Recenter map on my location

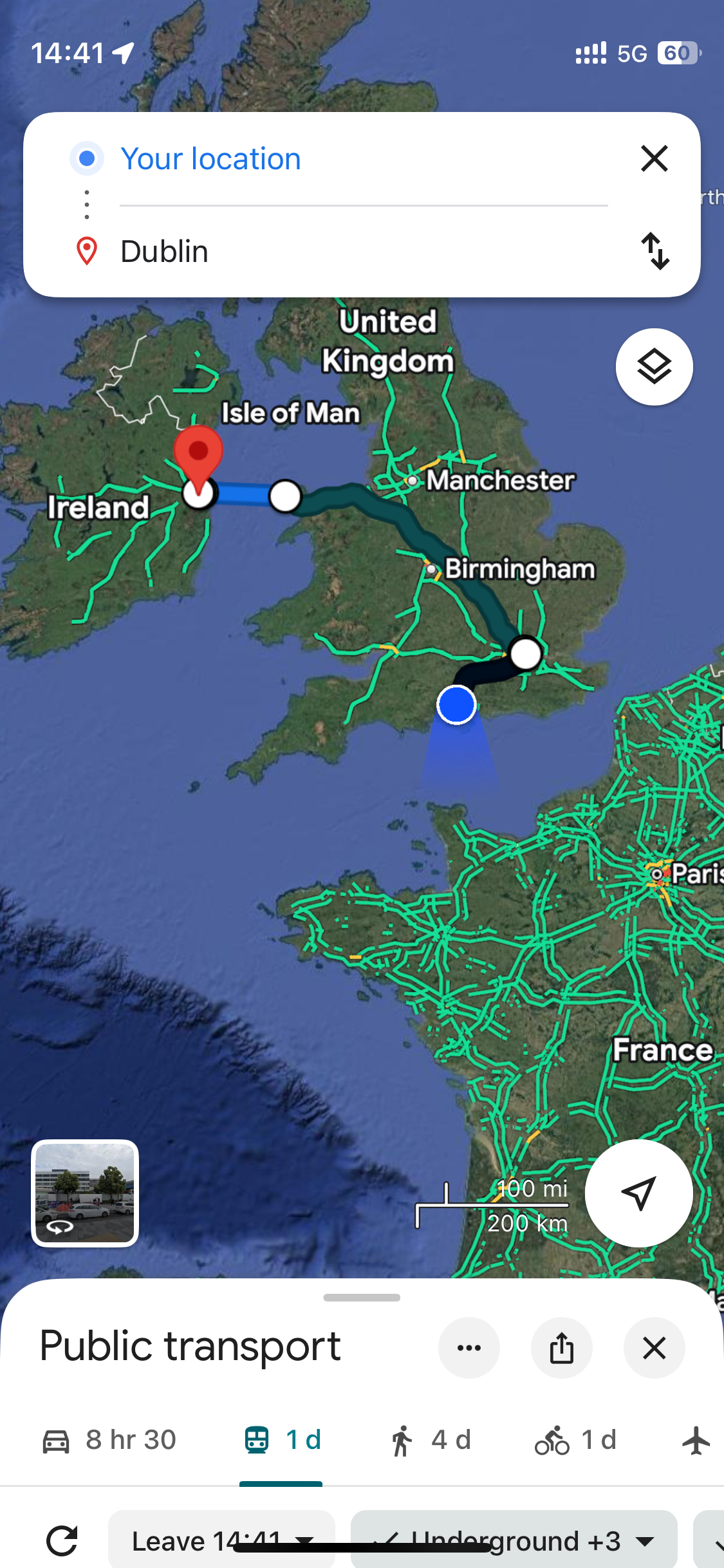coord(638,1193)
